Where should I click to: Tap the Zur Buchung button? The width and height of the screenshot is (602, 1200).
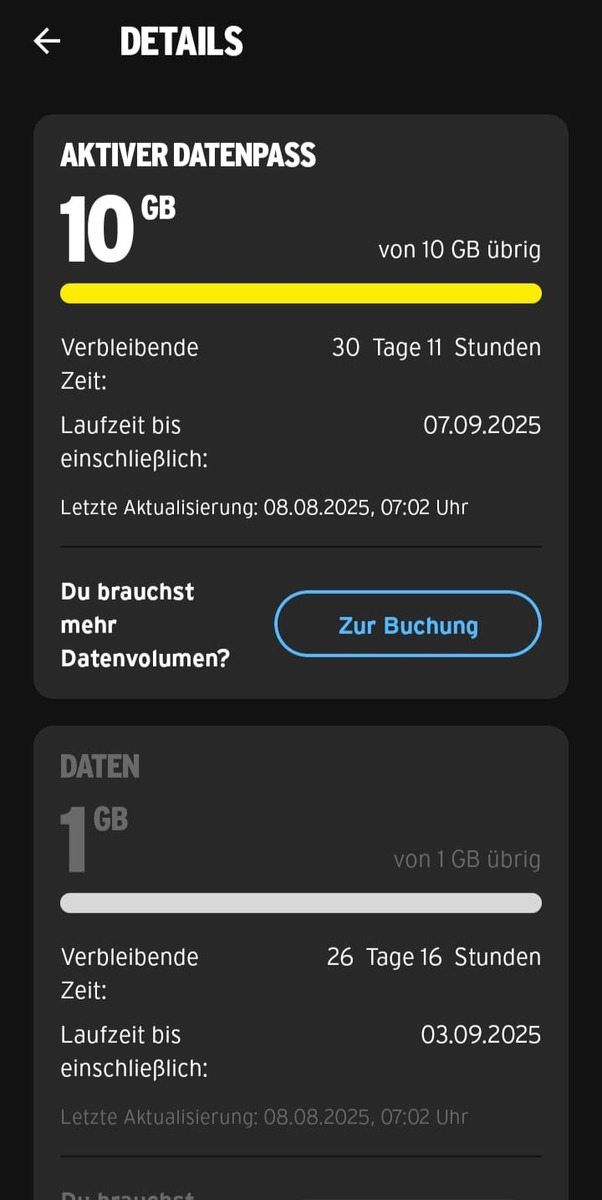(408, 625)
